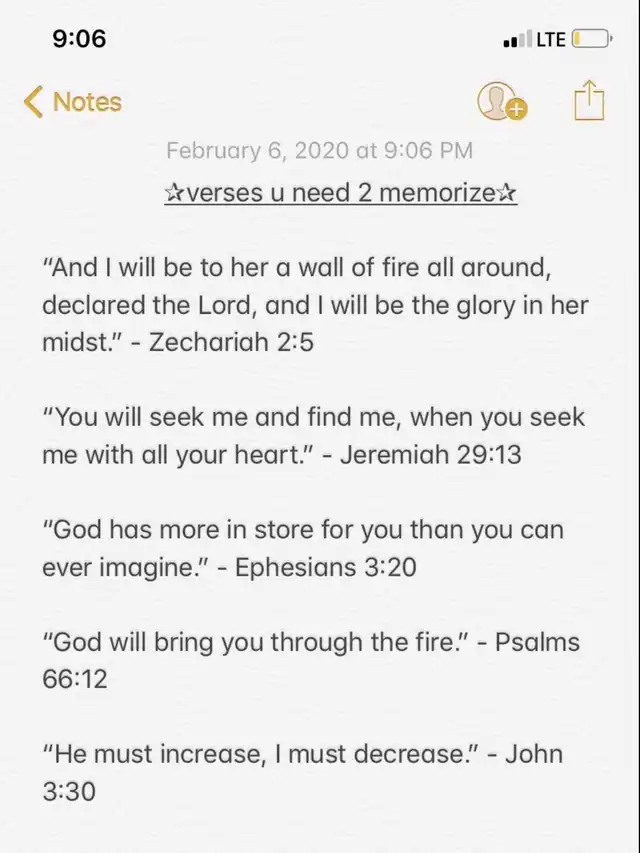Go back to the Notes list

(x=72, y=102)
